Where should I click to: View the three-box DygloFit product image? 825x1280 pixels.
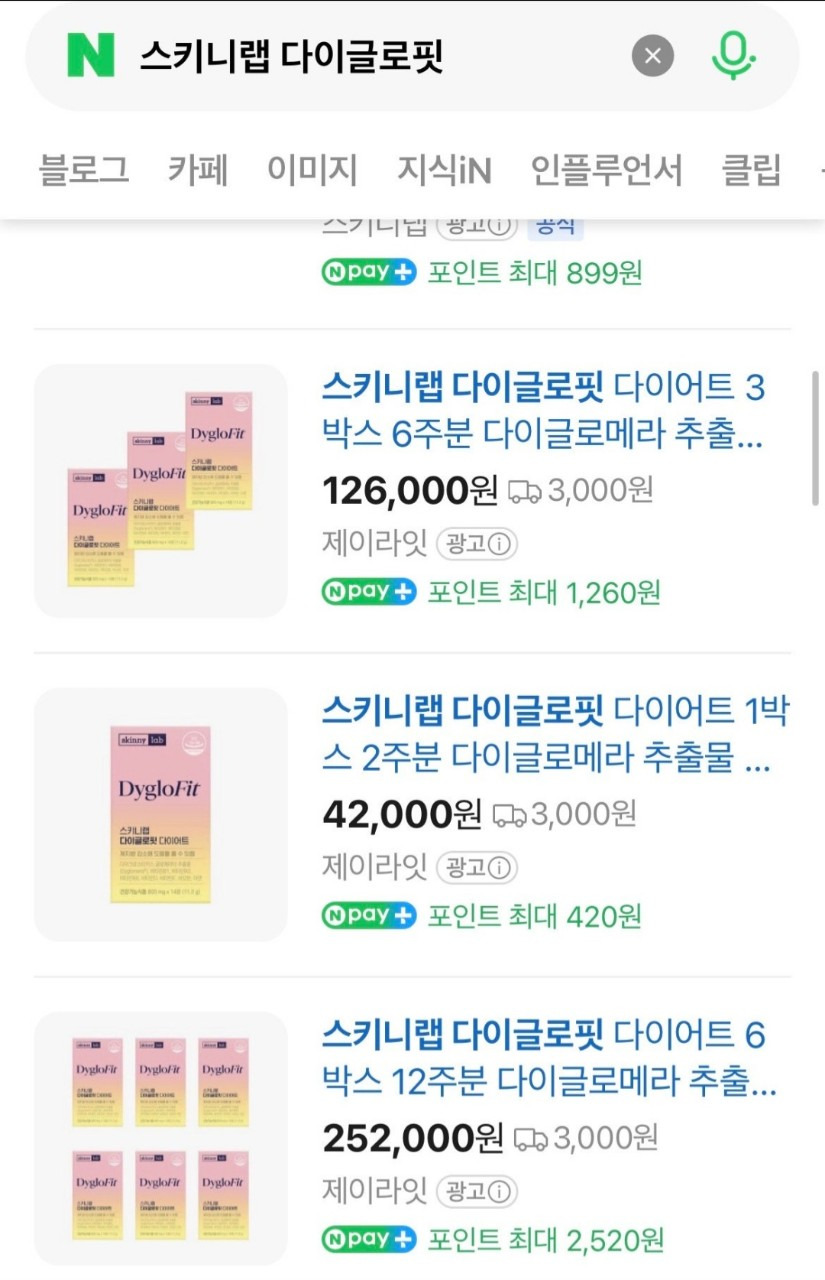[x=161, y=491]
